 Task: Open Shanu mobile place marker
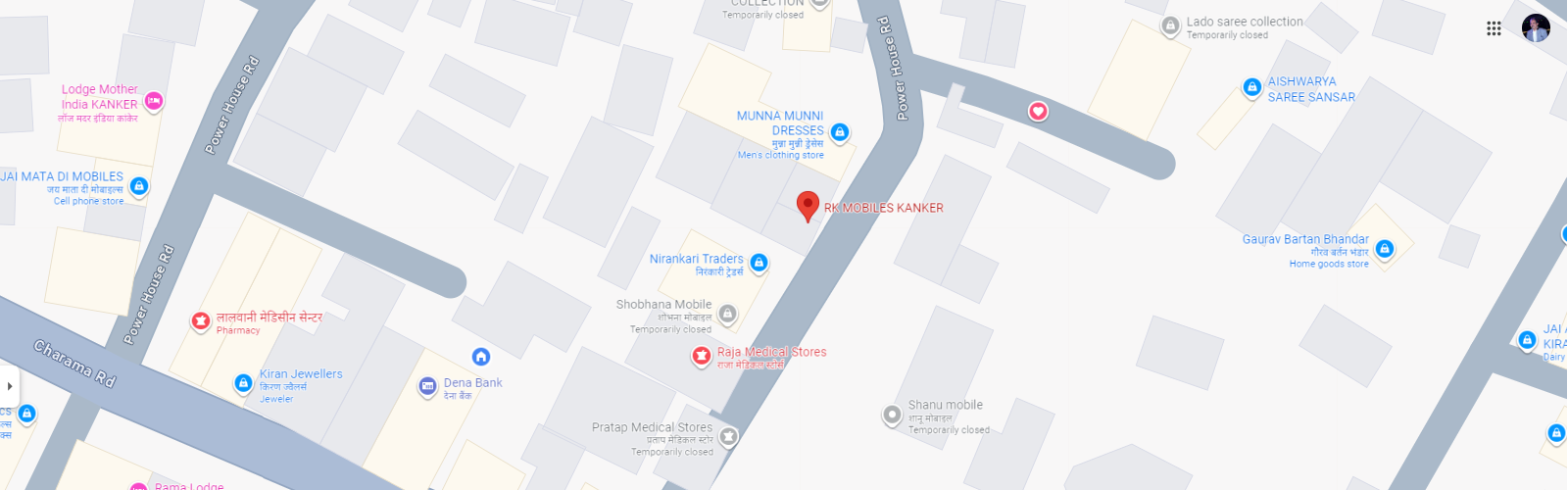click(892, 415)
